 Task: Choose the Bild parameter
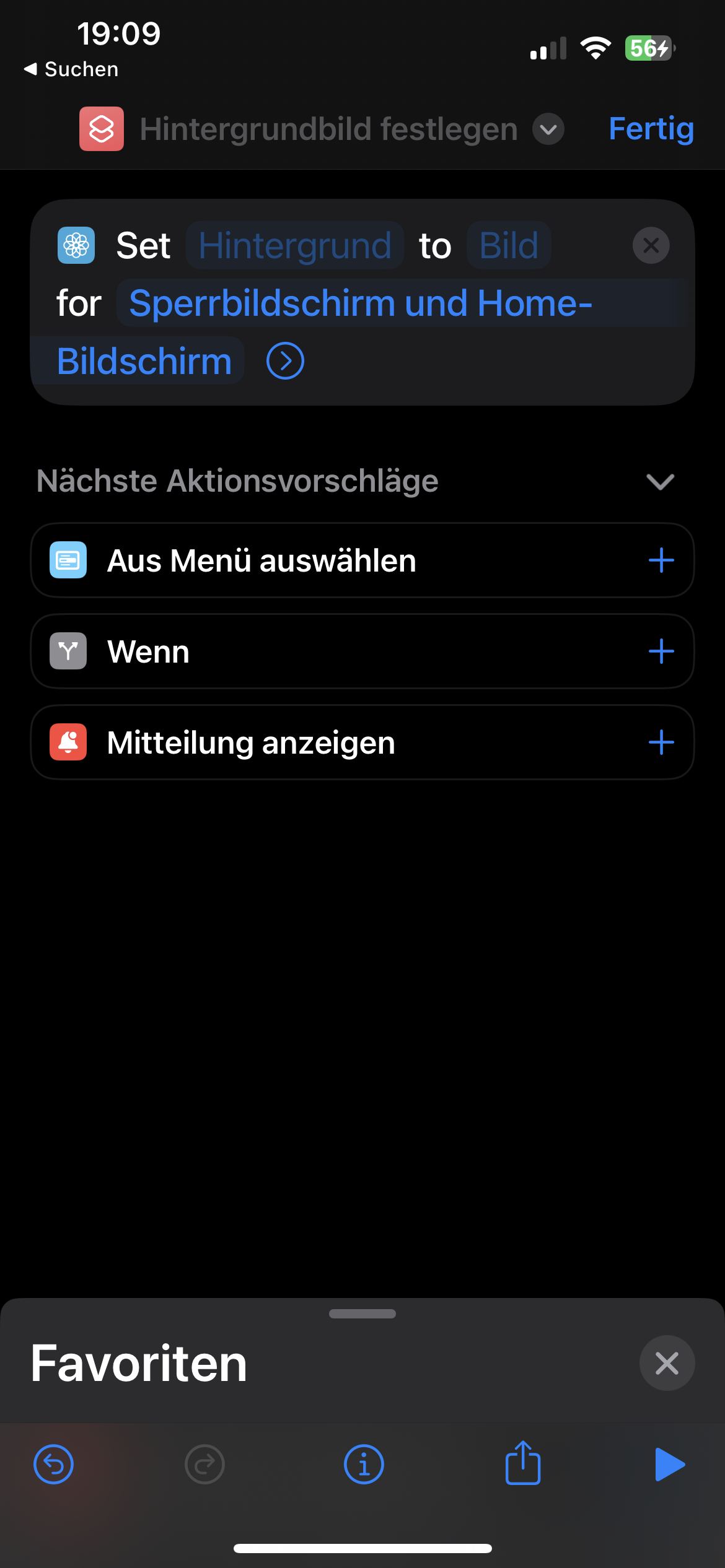pyautogui.click(x=509, y=245)
